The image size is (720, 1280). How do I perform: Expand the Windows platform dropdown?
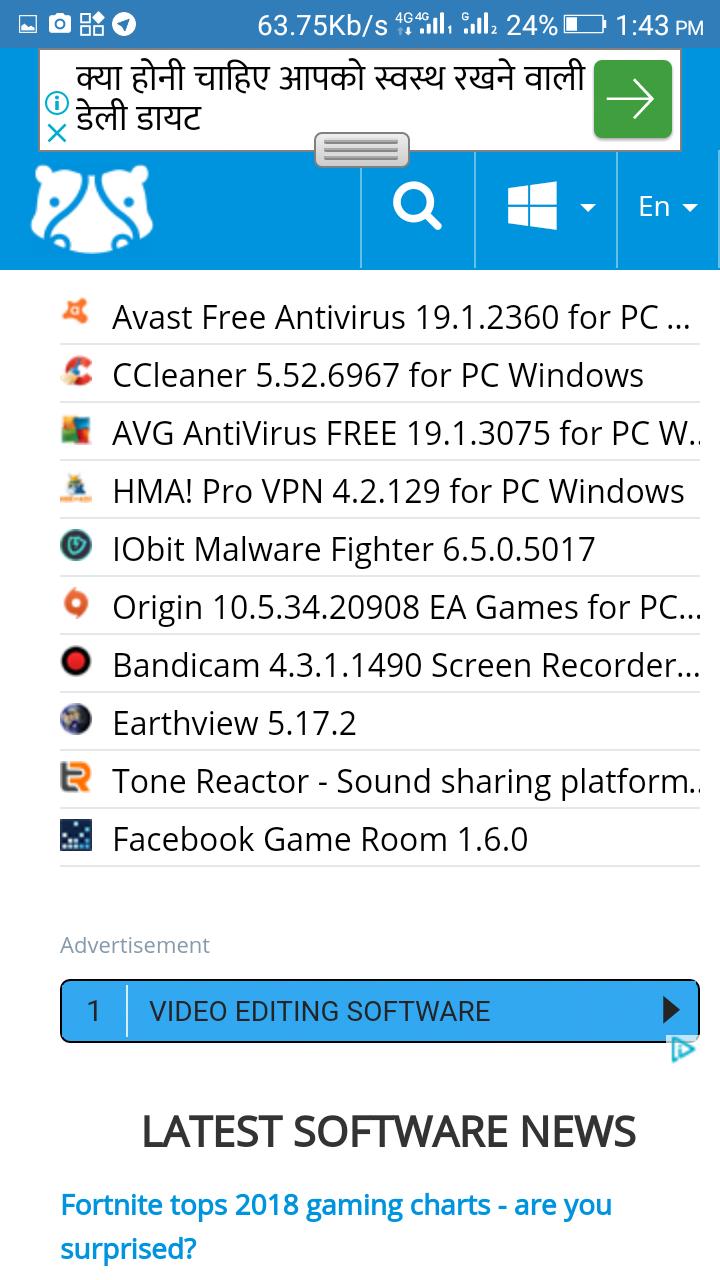pos(548,208)
